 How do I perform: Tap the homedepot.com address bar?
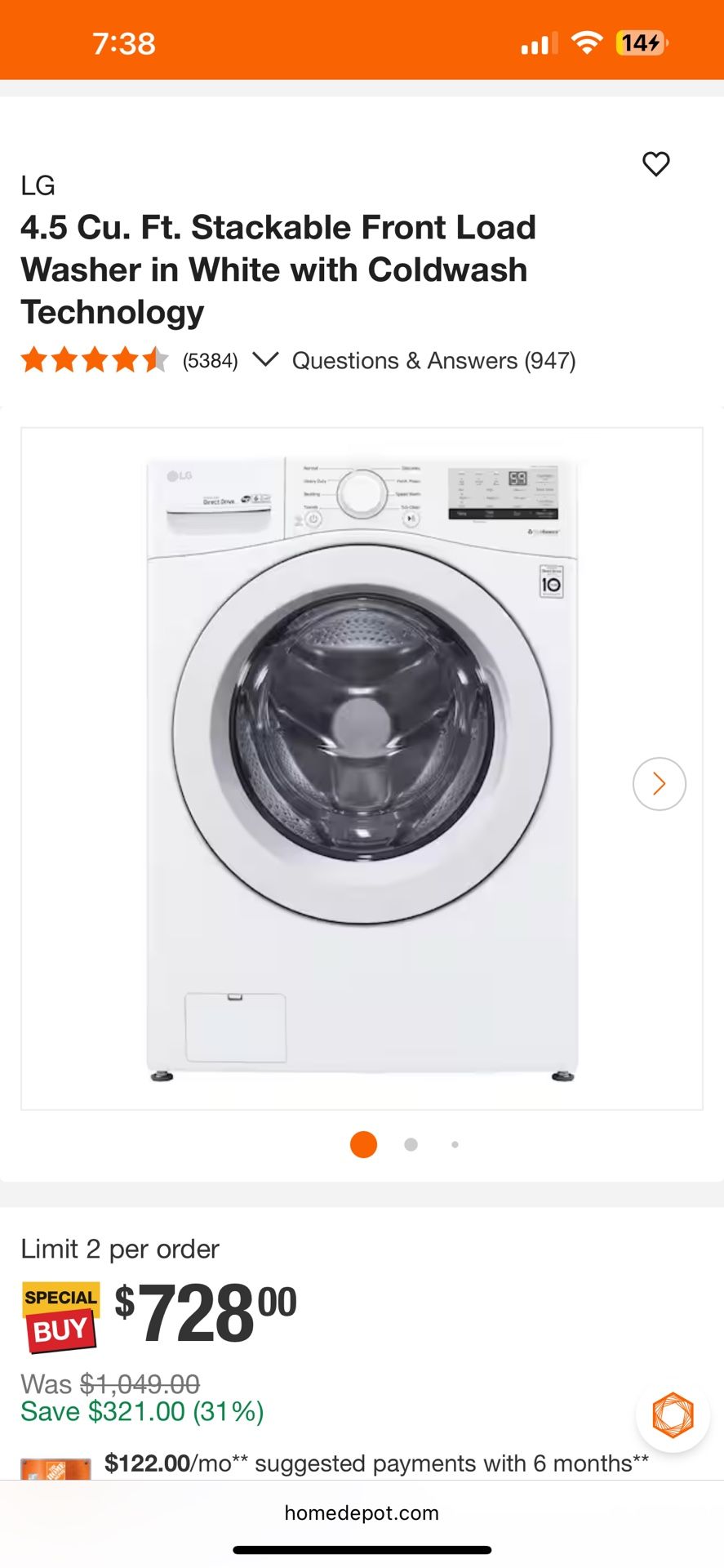tap(362, 1513)
